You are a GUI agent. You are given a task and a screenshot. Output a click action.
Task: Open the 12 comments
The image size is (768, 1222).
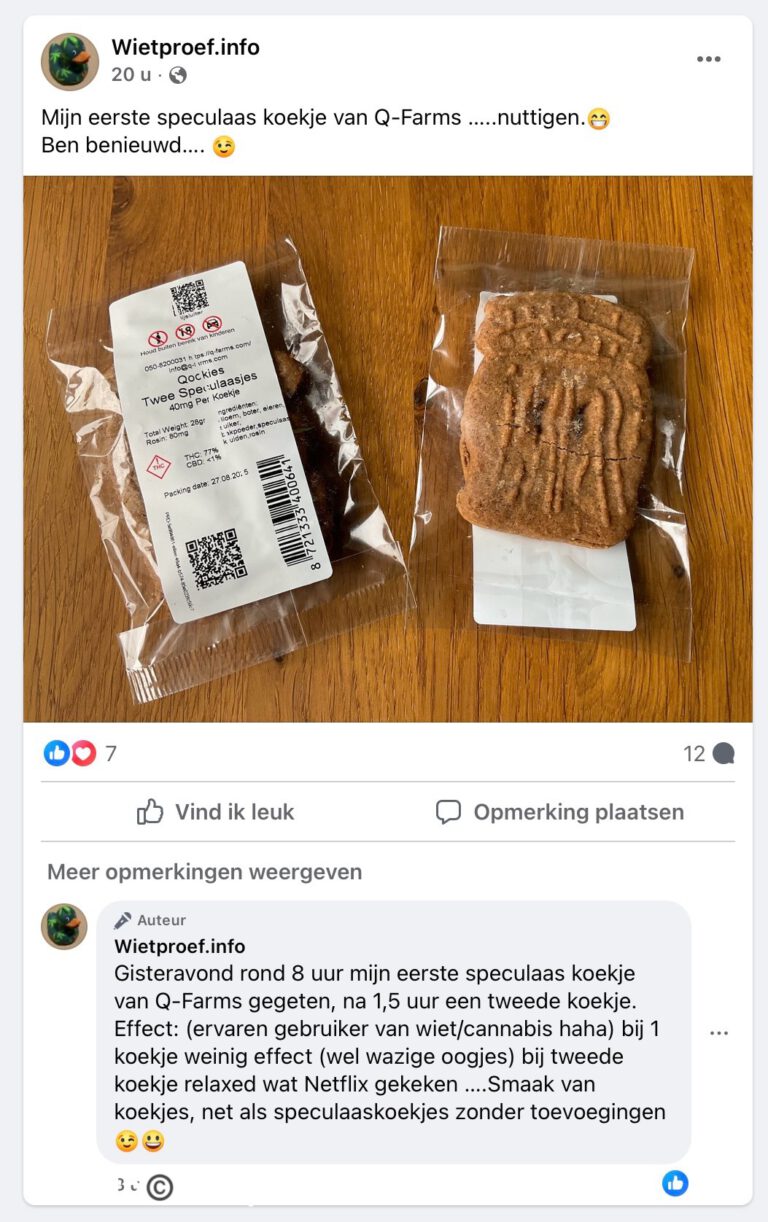click(708, 754)
